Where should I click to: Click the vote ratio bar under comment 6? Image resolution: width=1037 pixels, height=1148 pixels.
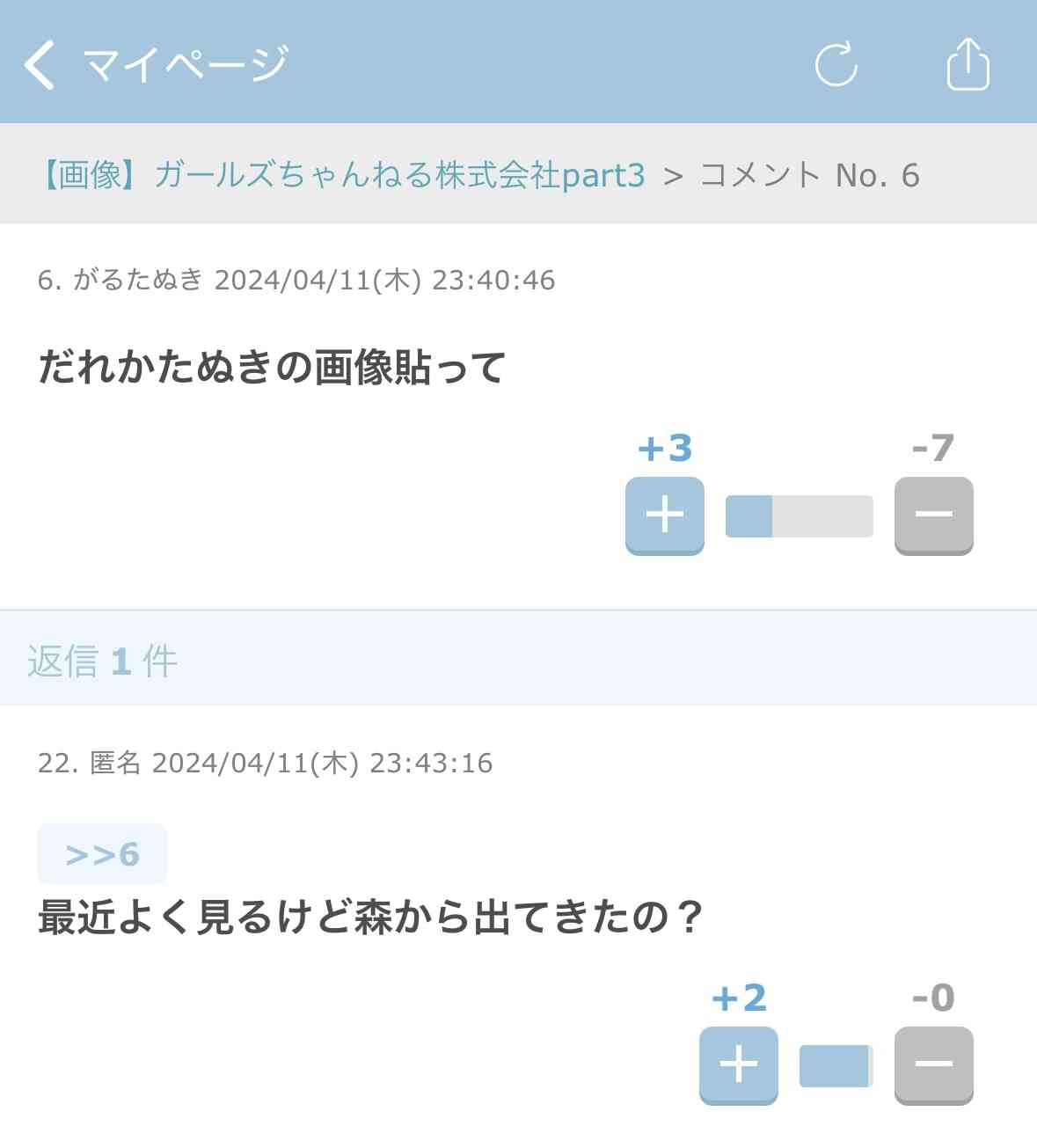(798, 516)
